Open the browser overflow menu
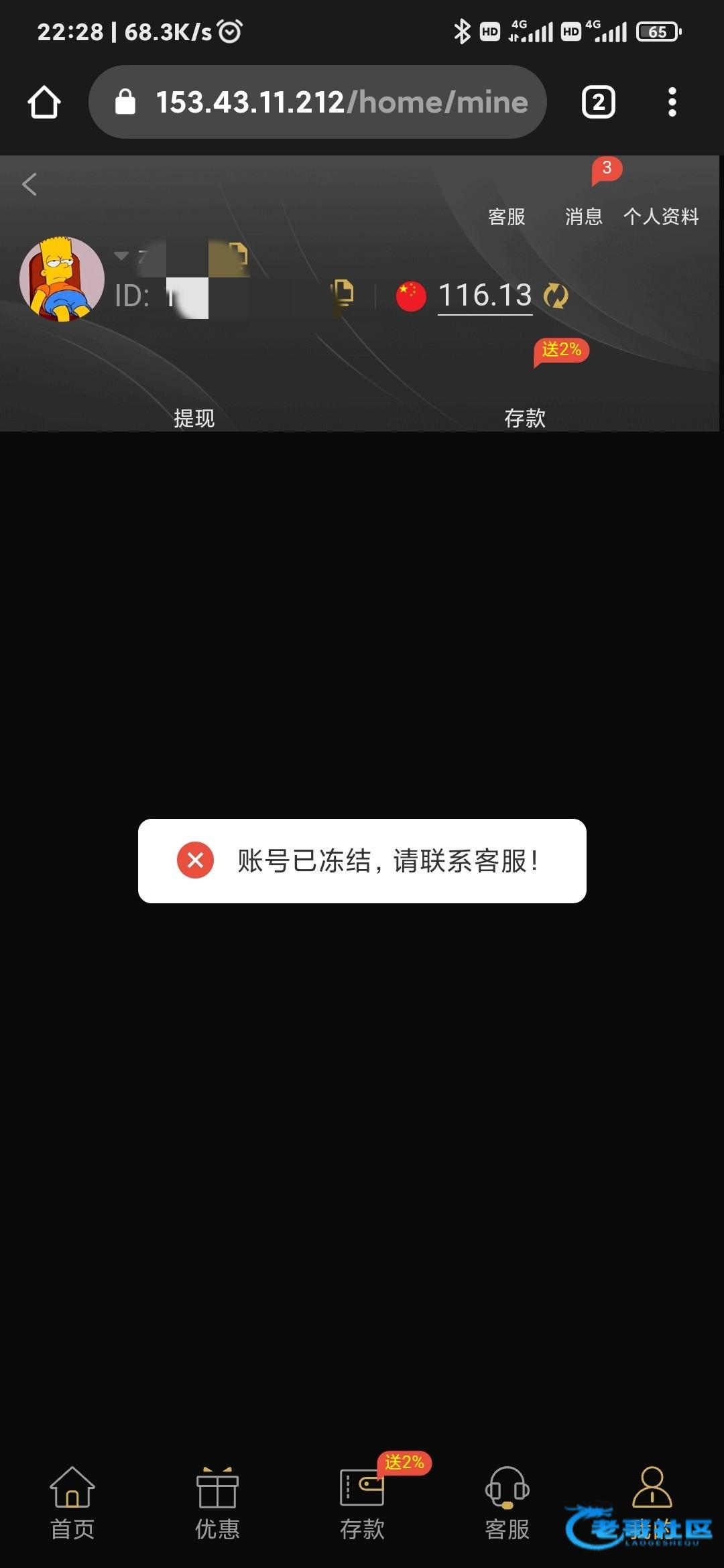 672,103
